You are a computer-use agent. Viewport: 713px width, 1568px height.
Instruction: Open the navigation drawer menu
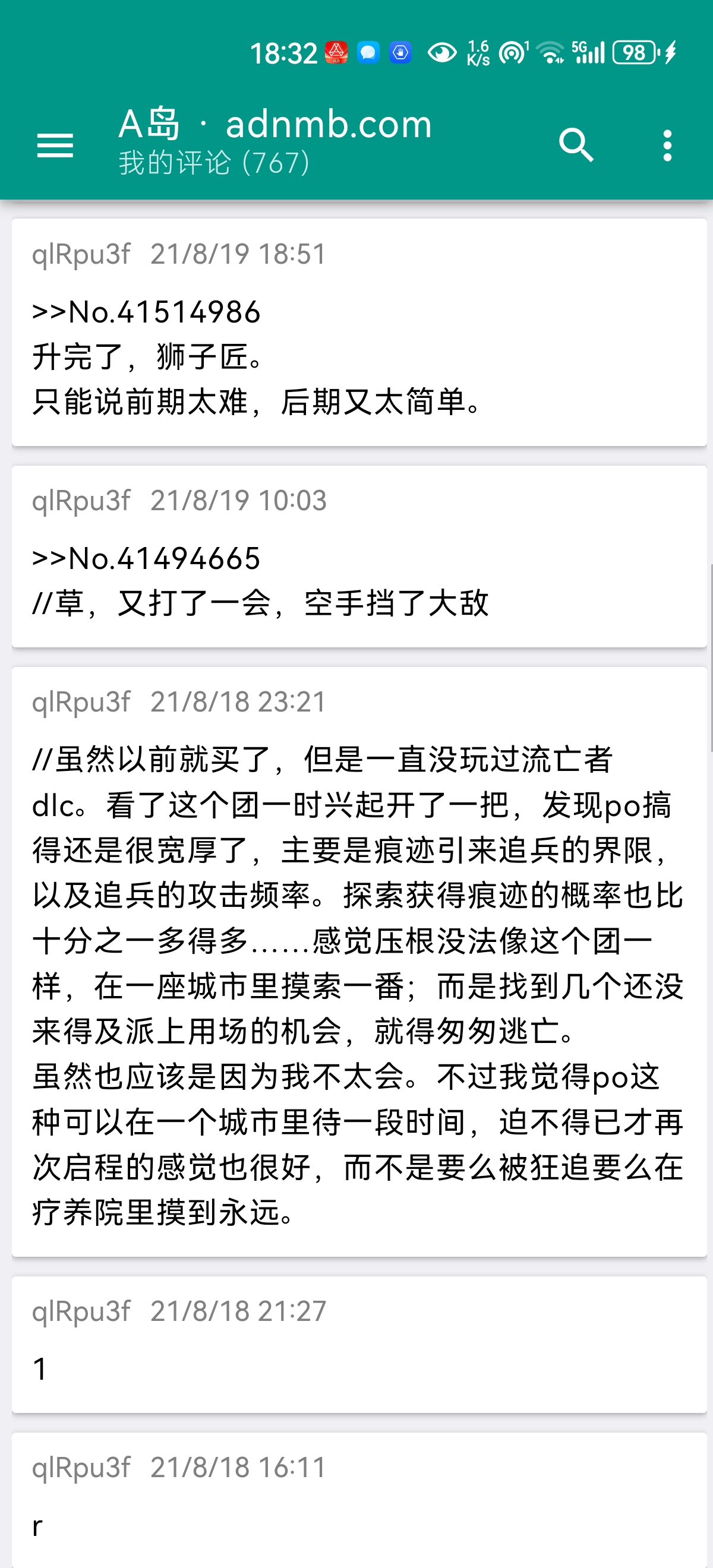click(55, 146)
